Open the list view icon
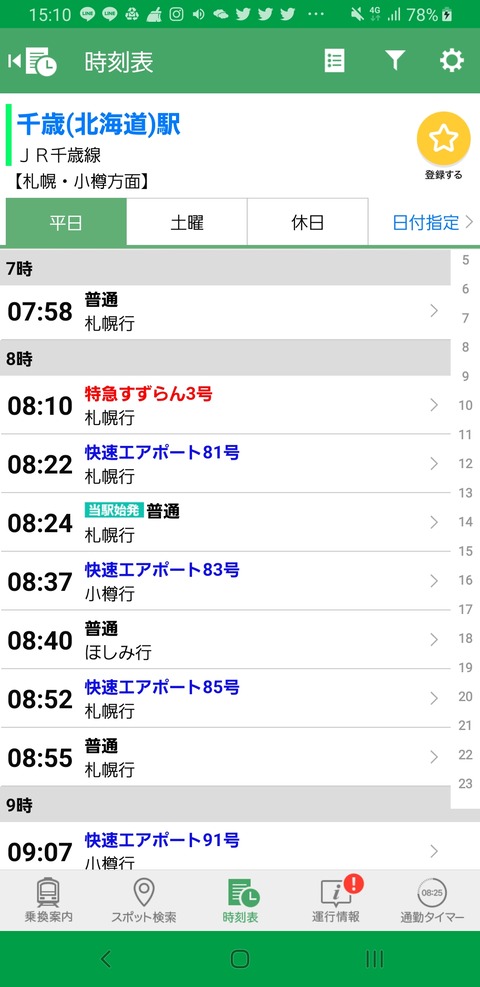Image resolution: width=480 pixels, height=987 pixels. pyautogui.click(x=334, y=61)
